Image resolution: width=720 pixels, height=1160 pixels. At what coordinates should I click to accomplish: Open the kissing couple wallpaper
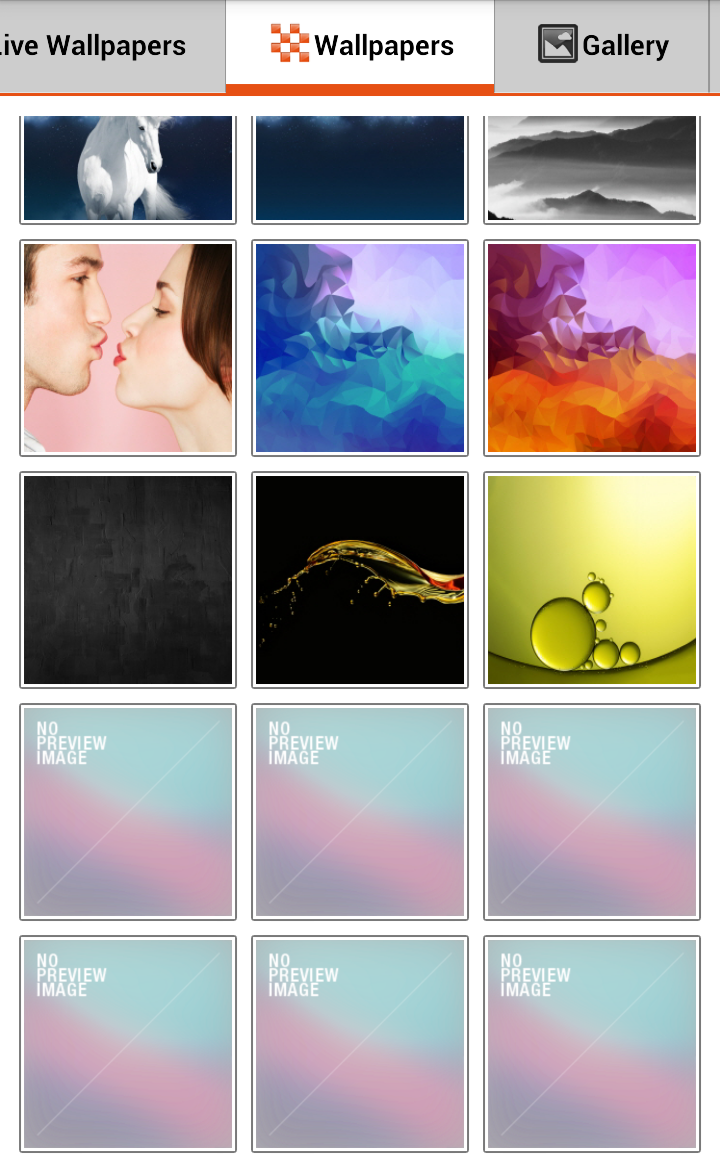(x=128, y=348)
